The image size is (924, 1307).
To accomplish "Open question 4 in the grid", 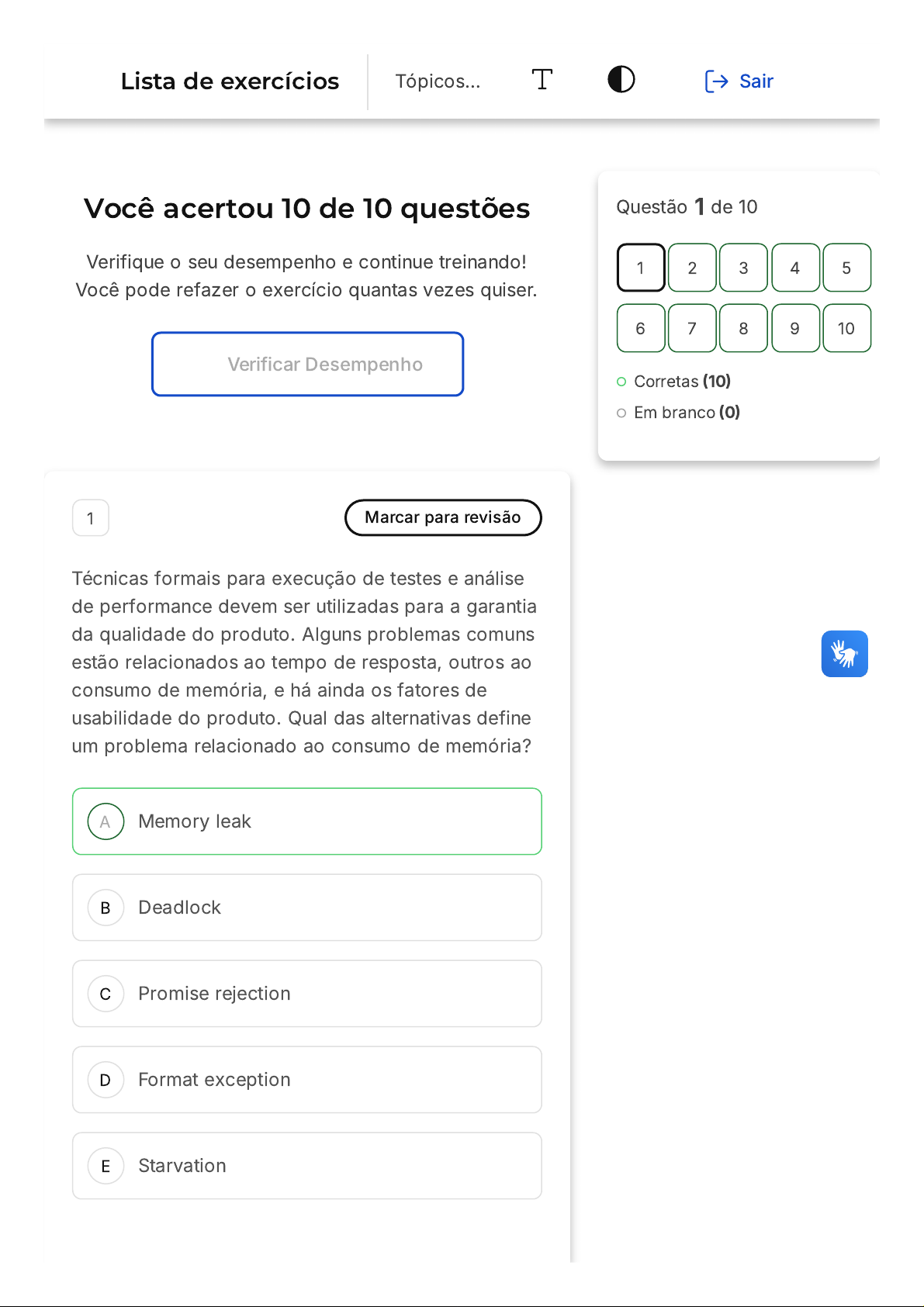I will (795, 268).
